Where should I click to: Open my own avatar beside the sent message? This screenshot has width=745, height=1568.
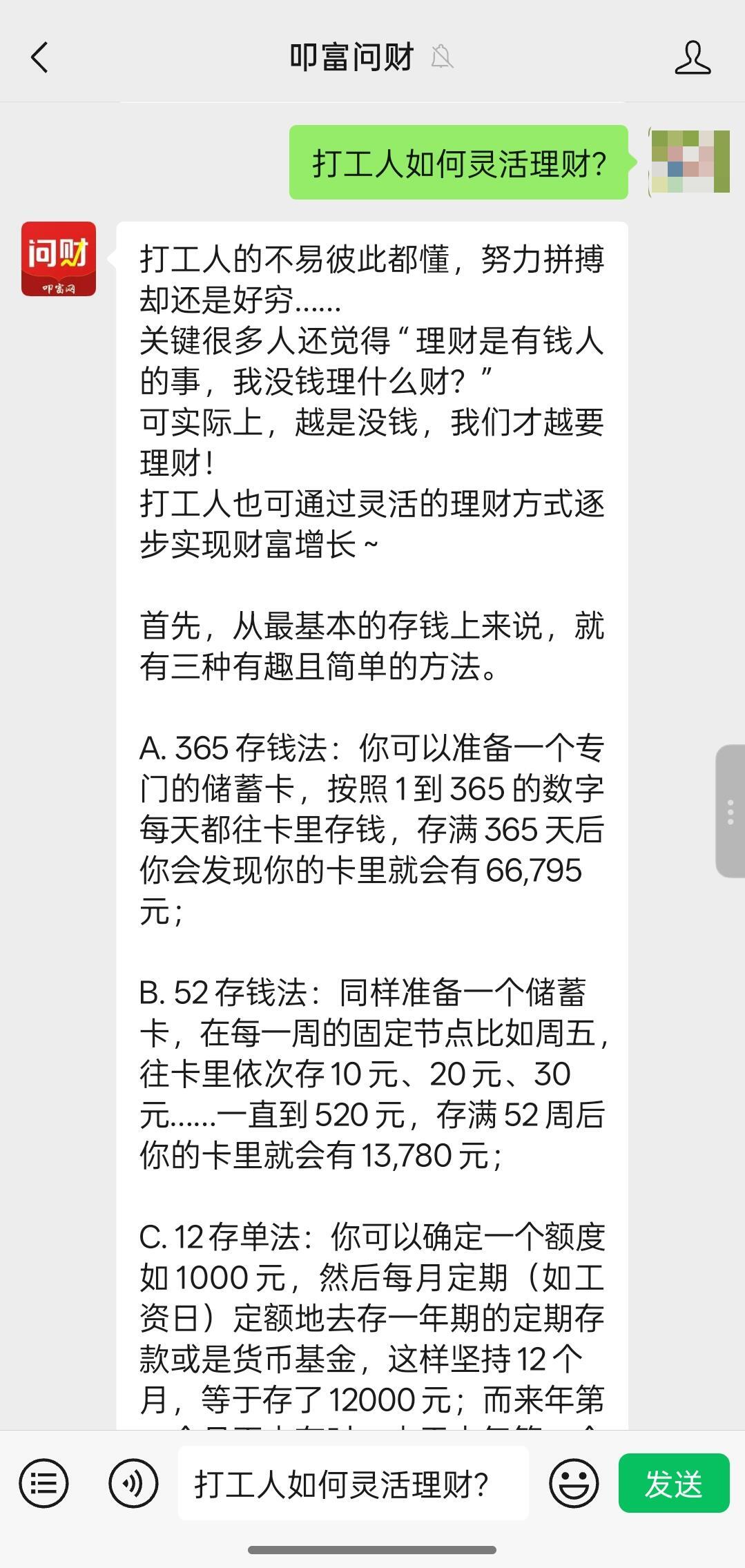690,162
